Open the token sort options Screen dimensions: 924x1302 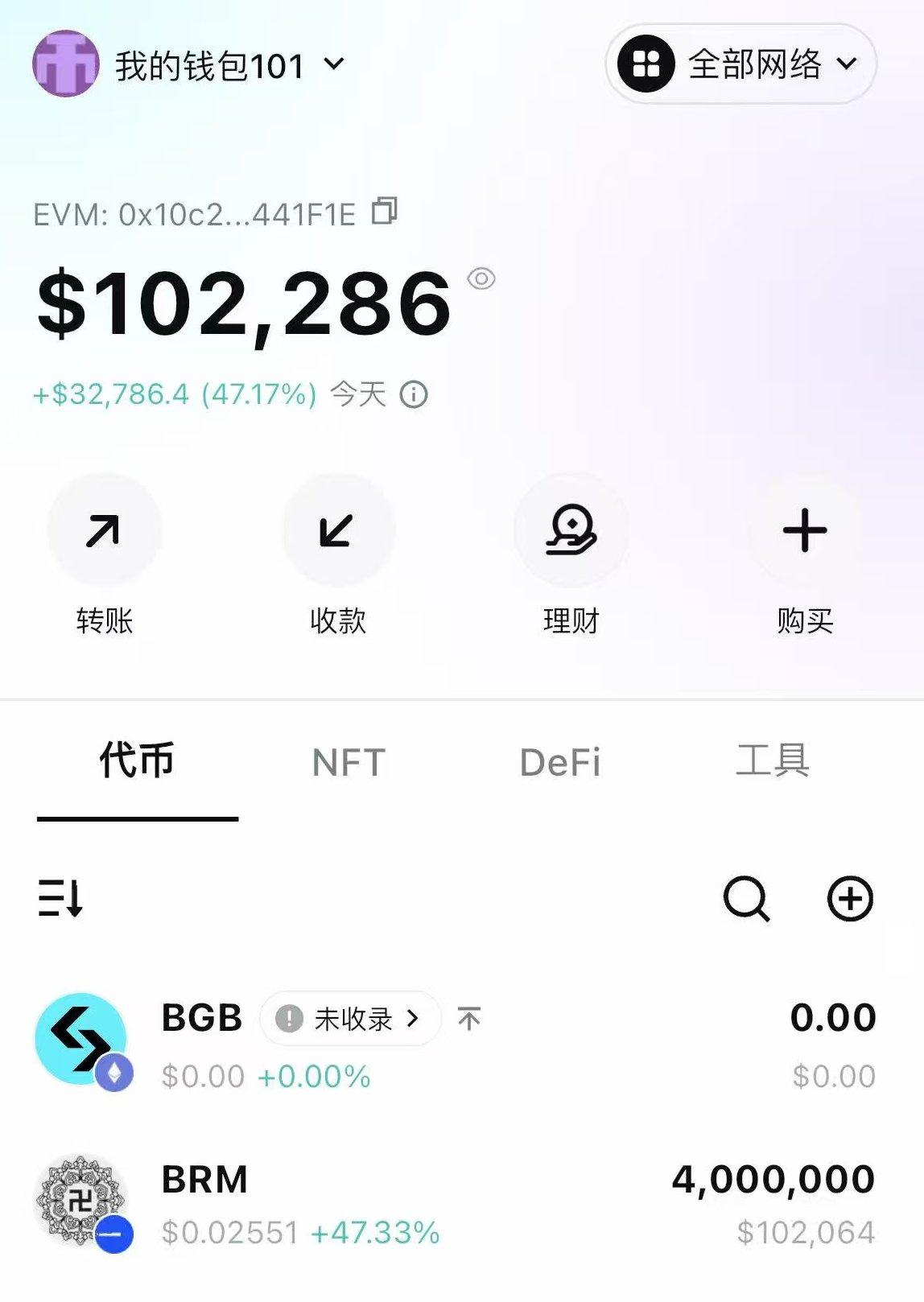pos(61,898)
